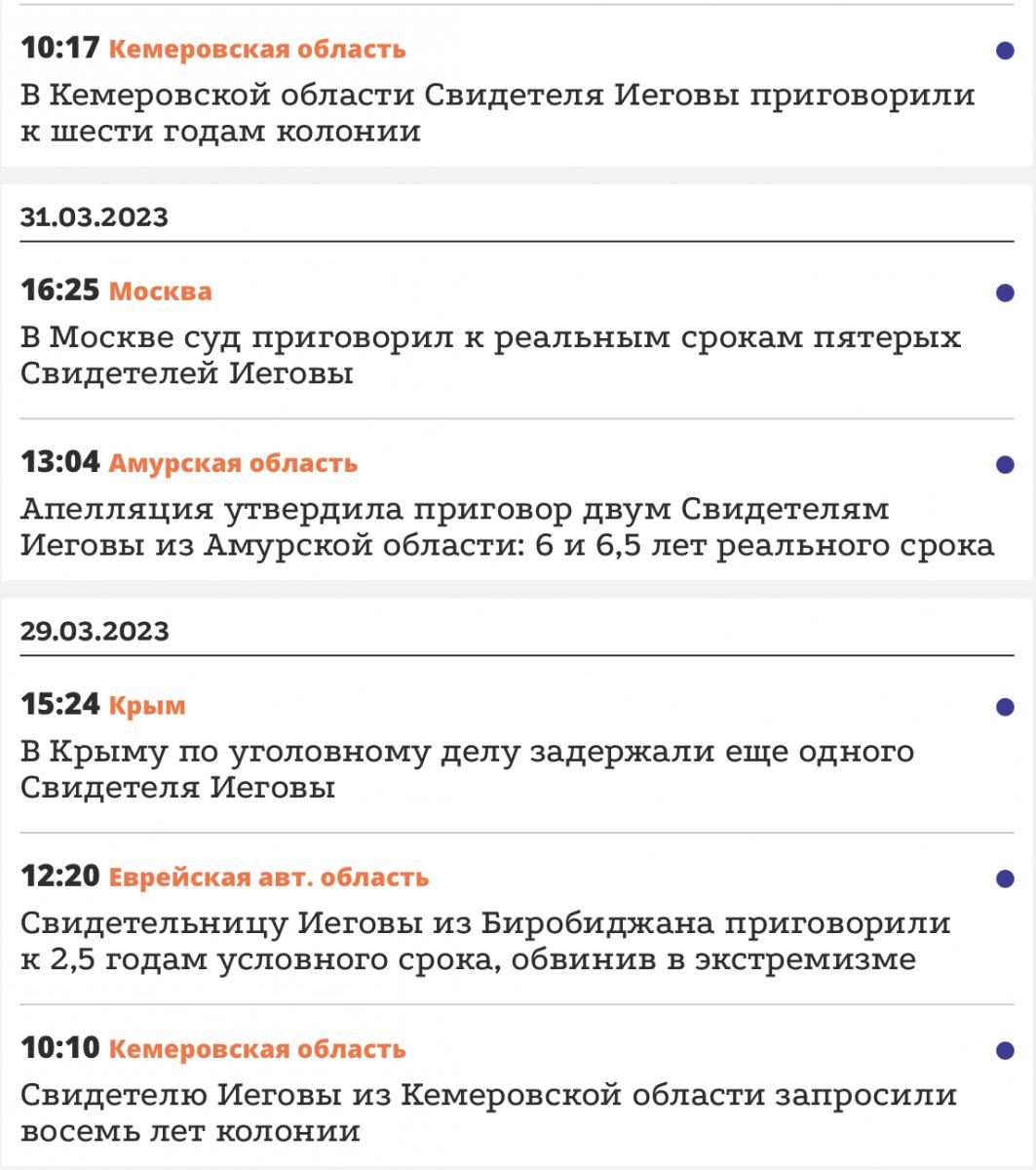Open the article on five Свидетелей Иеговы sentenced in Москва
The width and height of the screenshot is (1036, 1170).
click(491, 356)
